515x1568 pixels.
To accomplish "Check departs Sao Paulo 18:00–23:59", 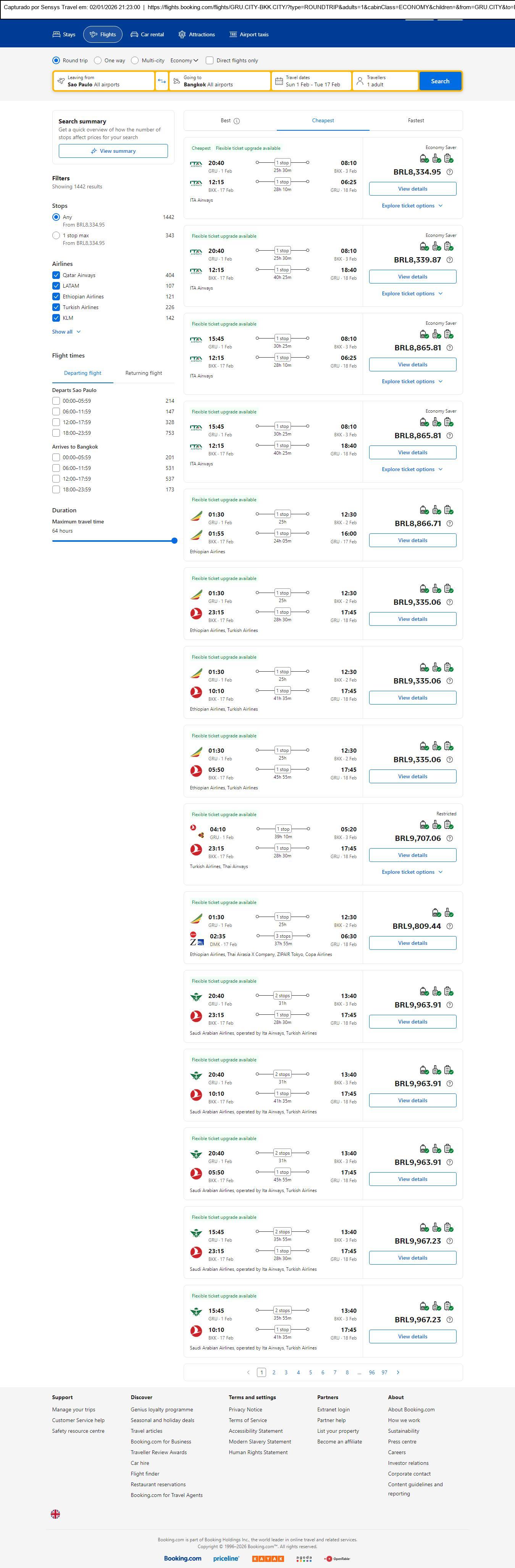I will (x=57, y=433).
